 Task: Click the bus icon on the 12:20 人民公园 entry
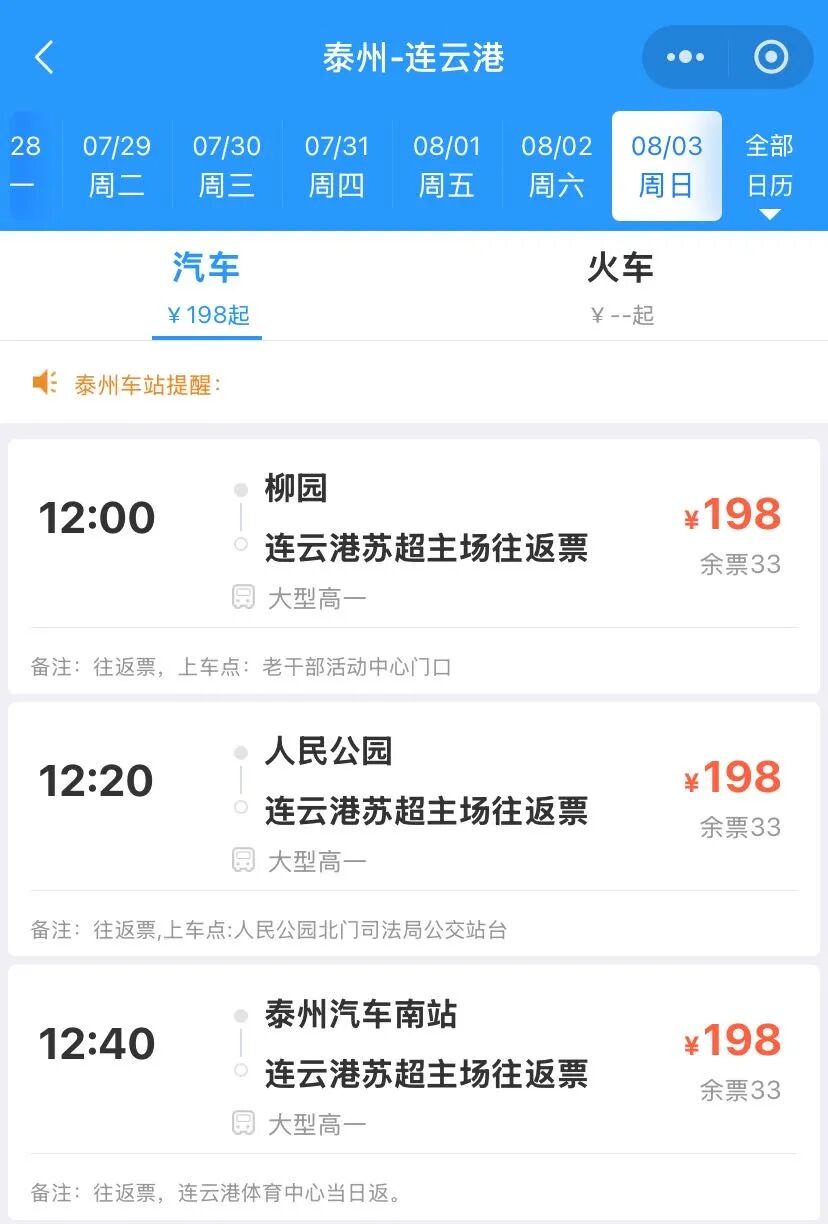(x=240, y=860)
